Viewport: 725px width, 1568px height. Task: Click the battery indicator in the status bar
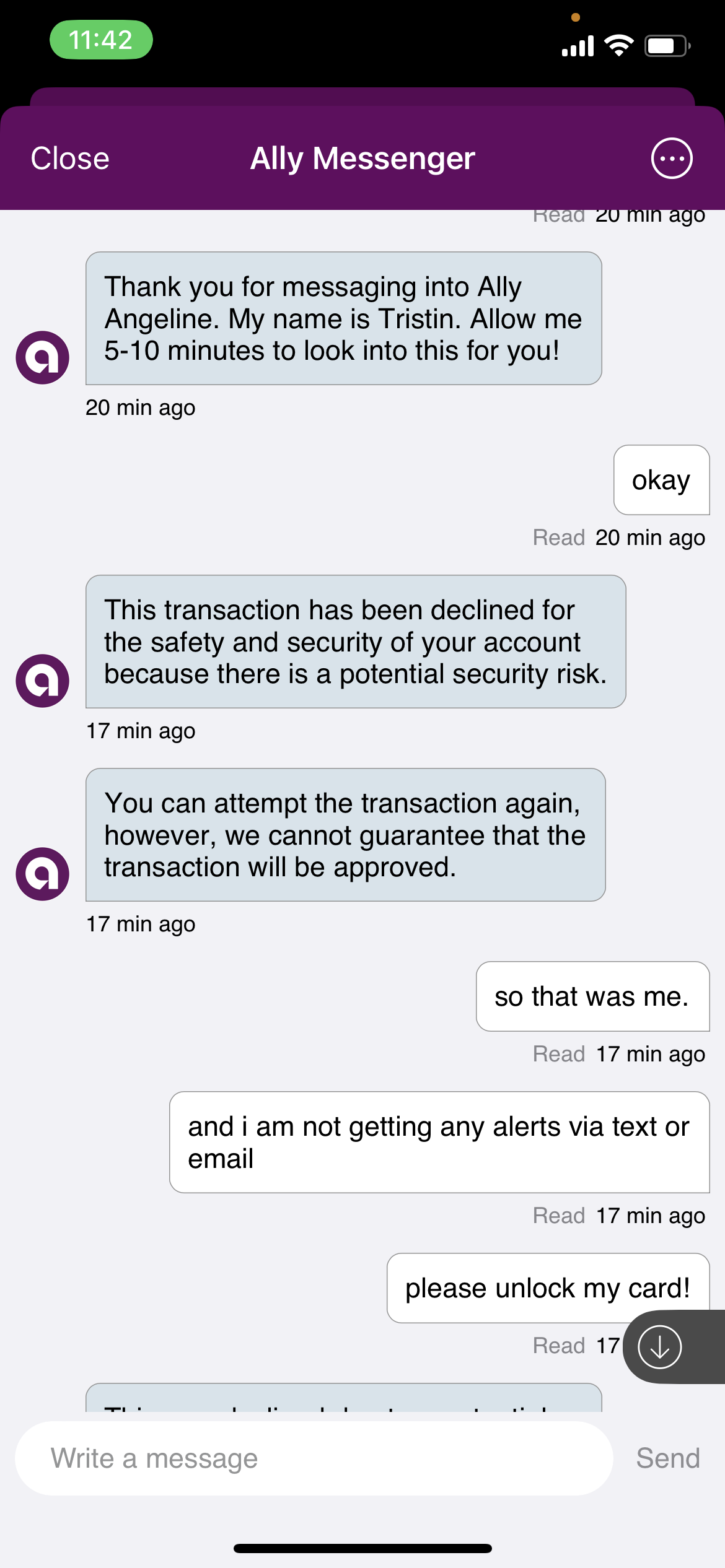[666, 44]
